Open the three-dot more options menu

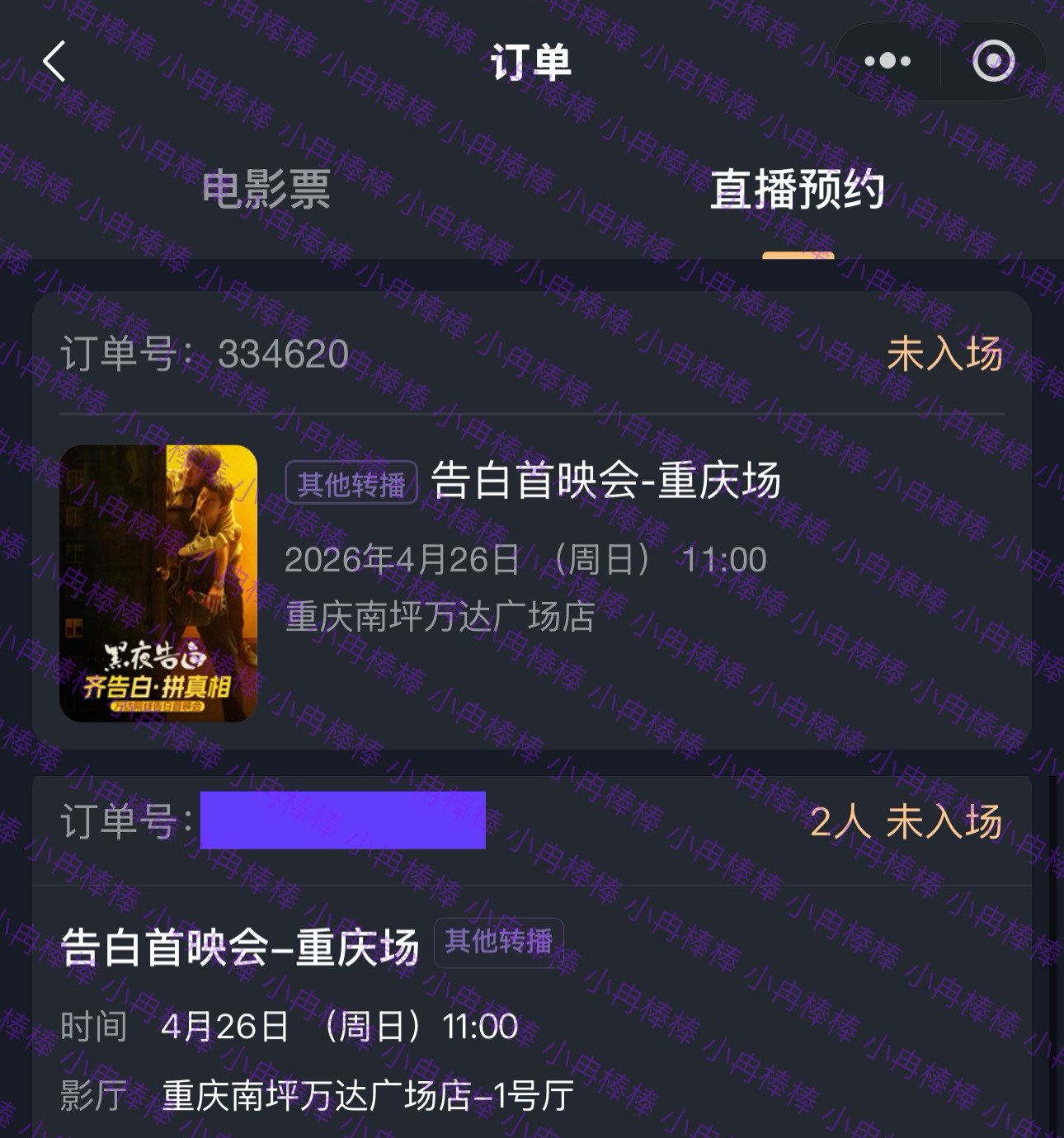pos(889,60)
